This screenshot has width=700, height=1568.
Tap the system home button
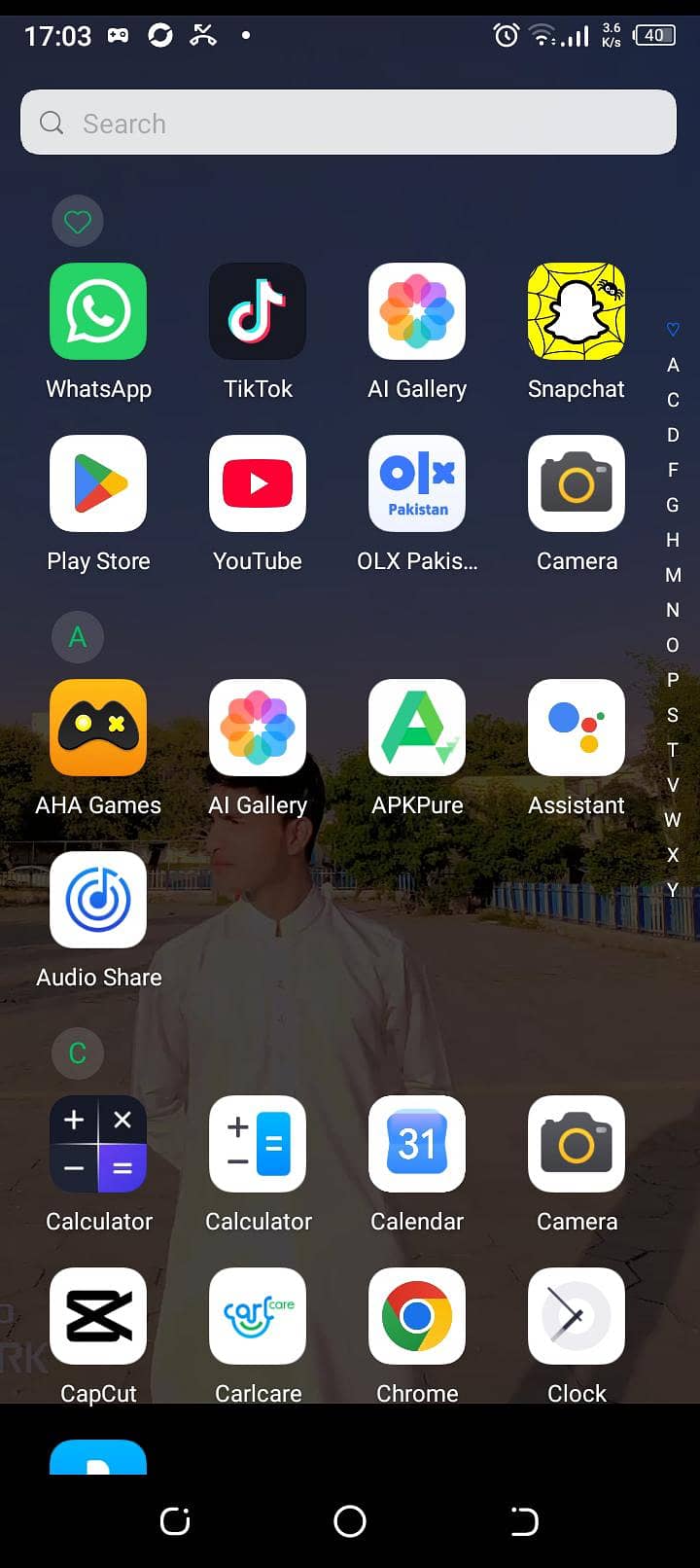click(x=350, y=1520)
